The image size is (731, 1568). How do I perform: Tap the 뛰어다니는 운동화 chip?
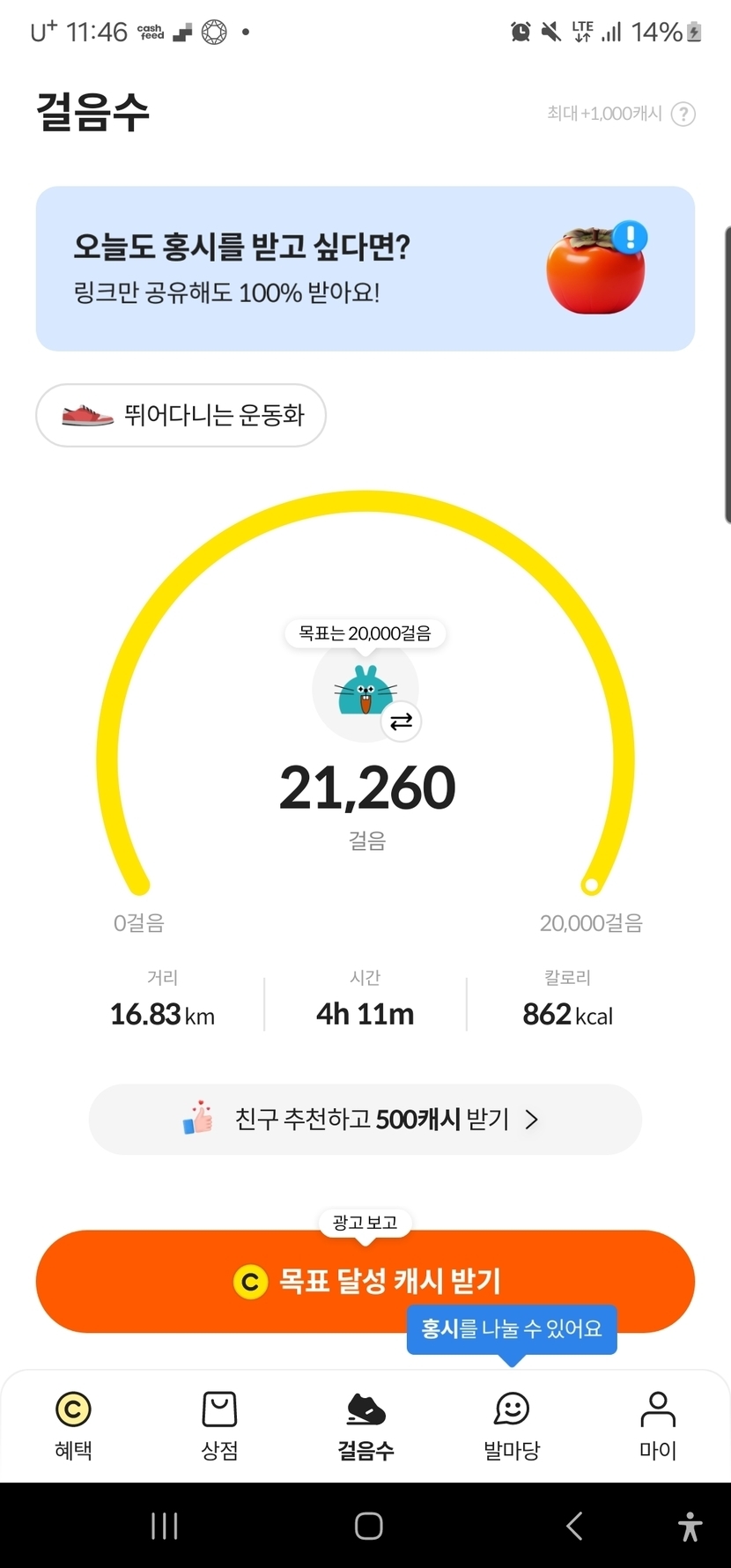(181, 415)
